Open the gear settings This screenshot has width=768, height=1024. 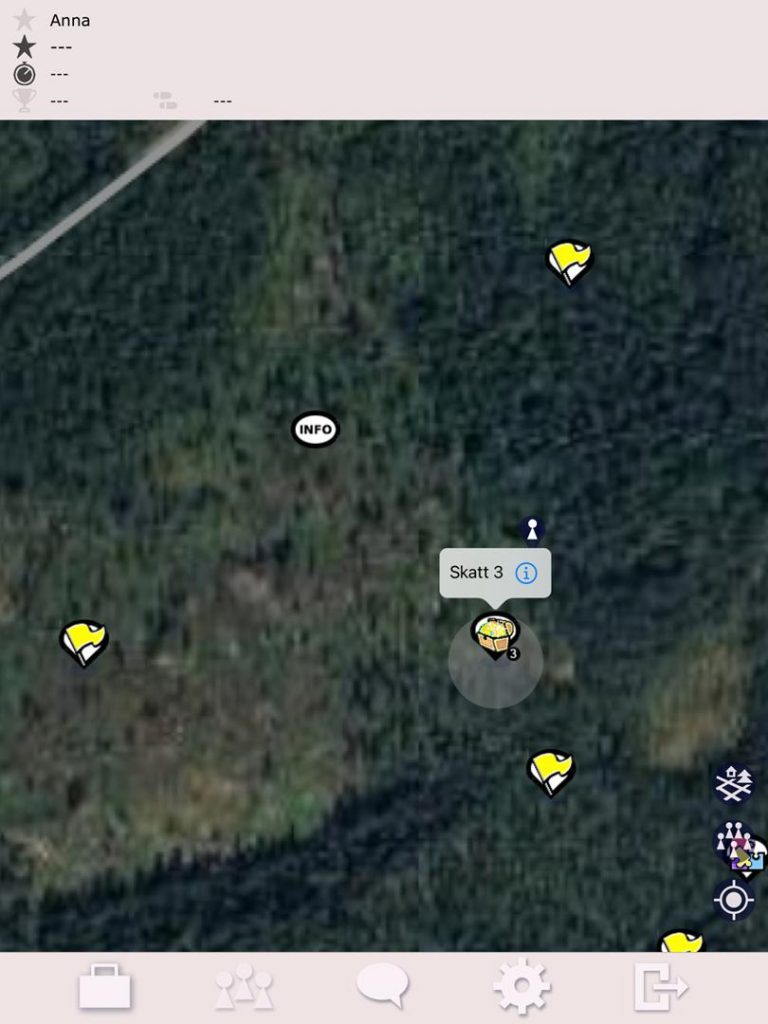tap(521, 987)
